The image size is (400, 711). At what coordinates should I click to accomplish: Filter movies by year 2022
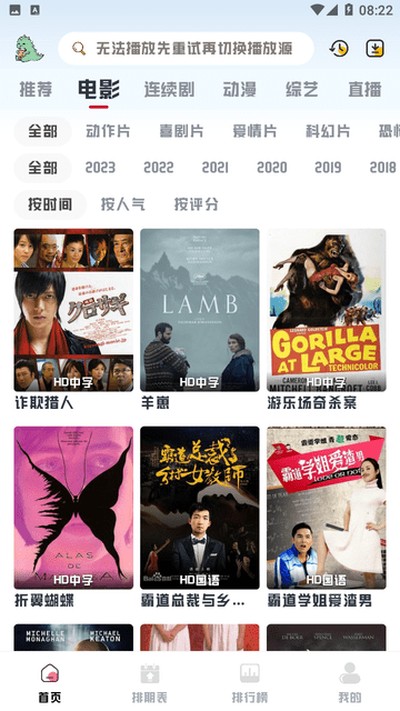click(x=158, y=168)
